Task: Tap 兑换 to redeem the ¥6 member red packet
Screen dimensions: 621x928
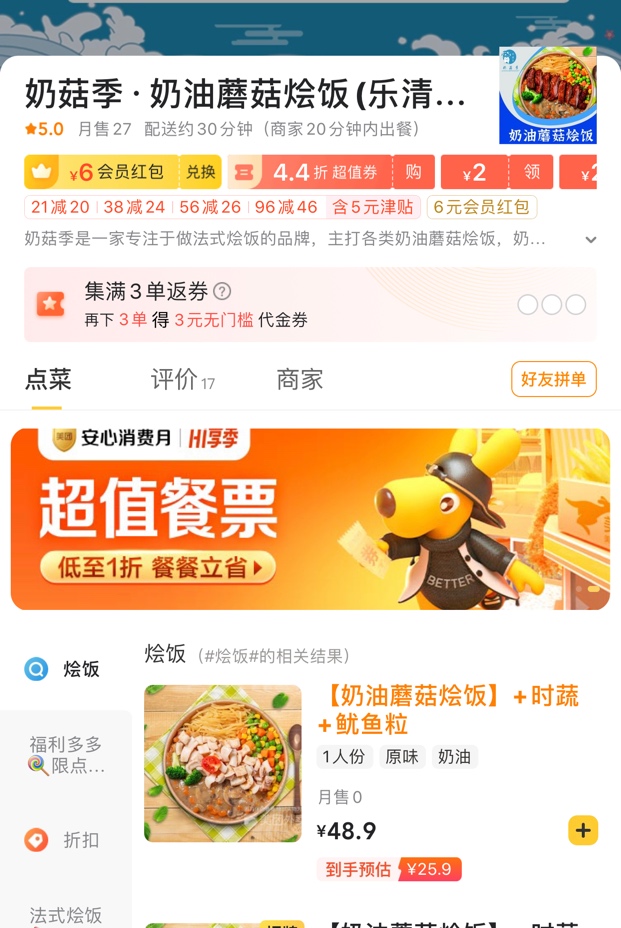Action: (200, 172)
